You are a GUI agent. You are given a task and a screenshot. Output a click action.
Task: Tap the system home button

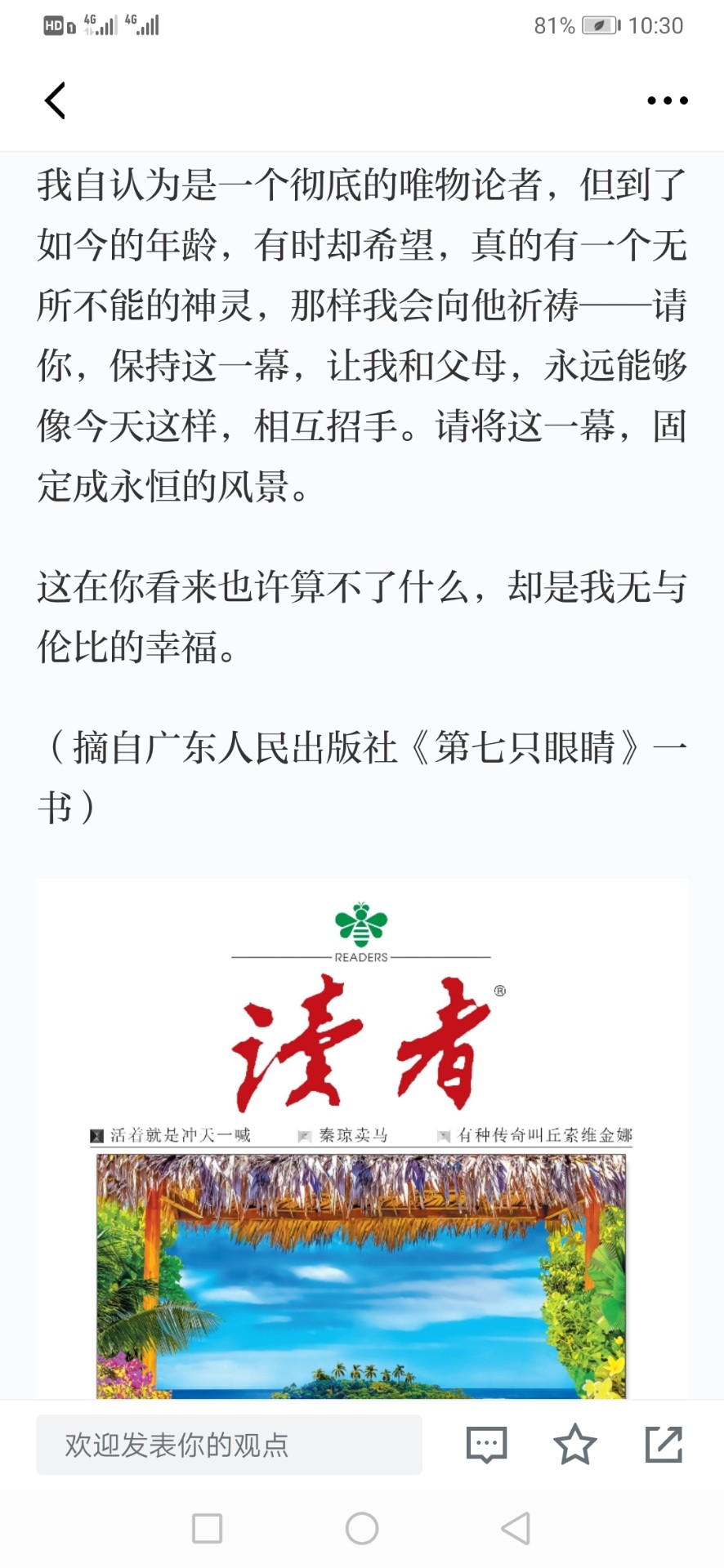[362, 1528]
